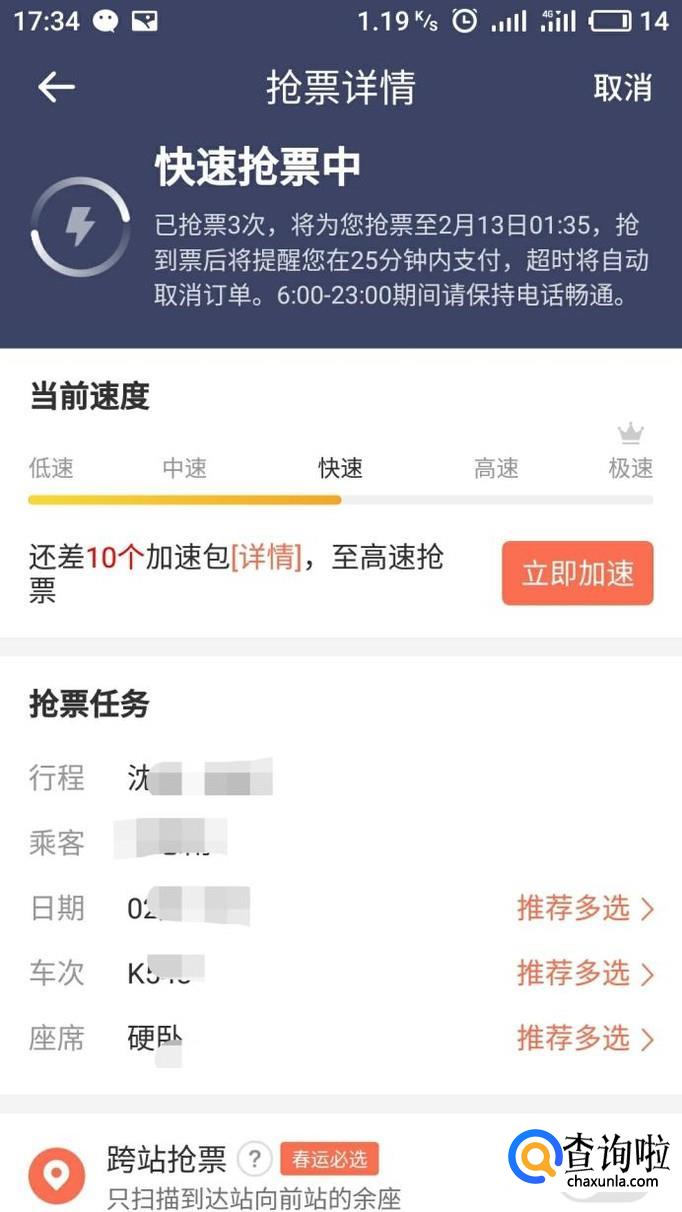Open 推荐多选 in the 车次 row
Viewport: 682px width, 1212px height.
coord(585,973)
